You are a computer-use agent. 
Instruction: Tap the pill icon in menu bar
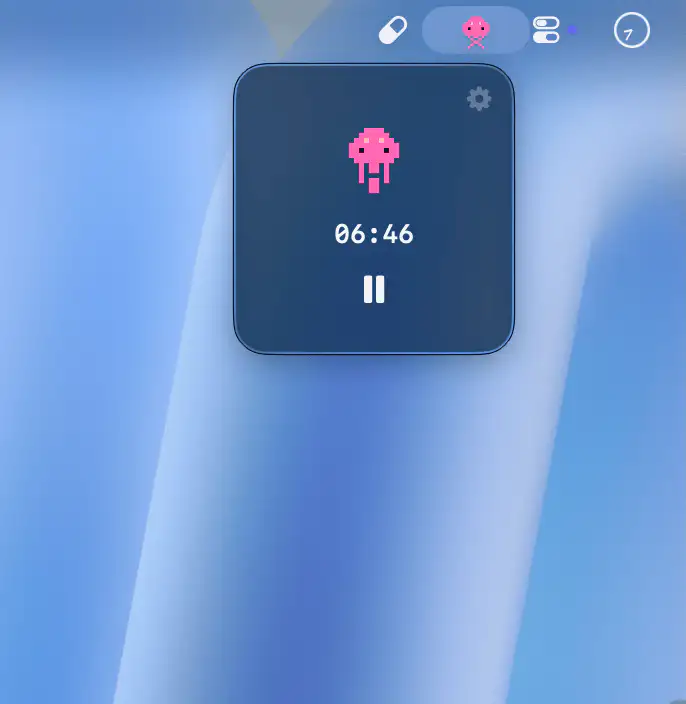point(393,30)
